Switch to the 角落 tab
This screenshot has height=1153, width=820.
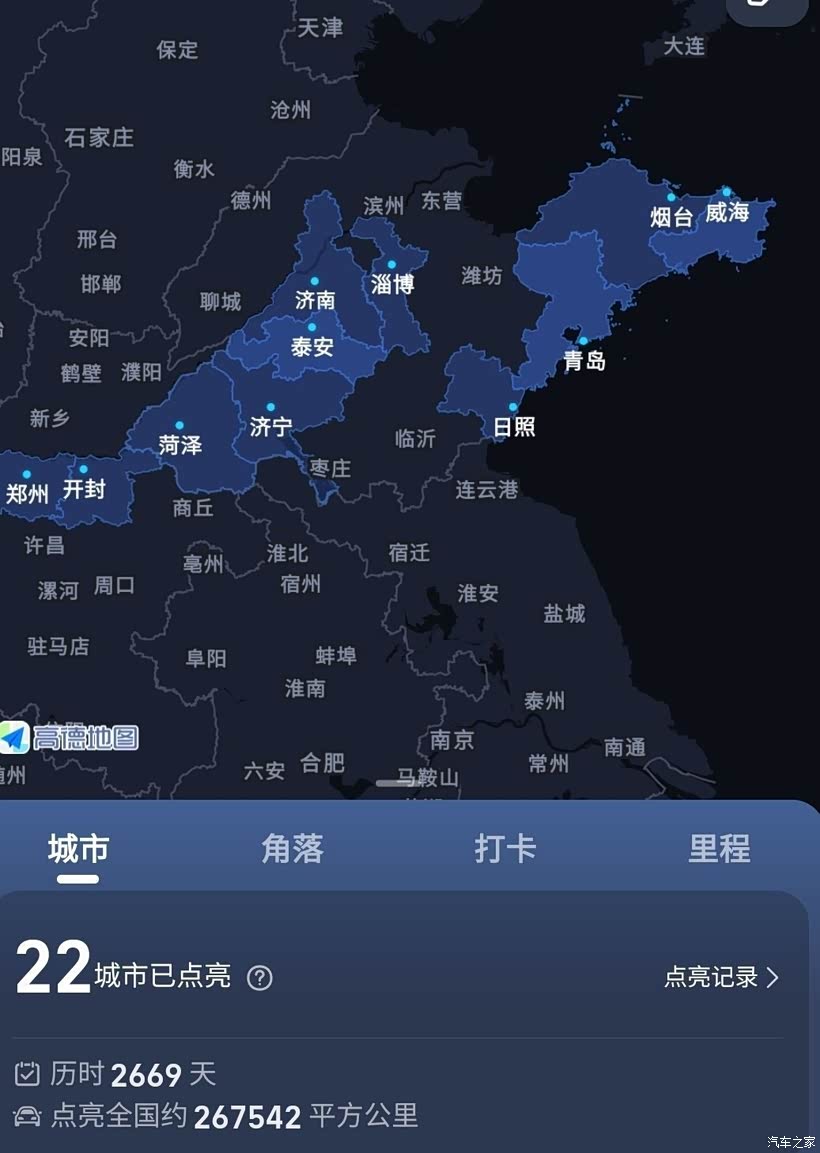[292, 849]
